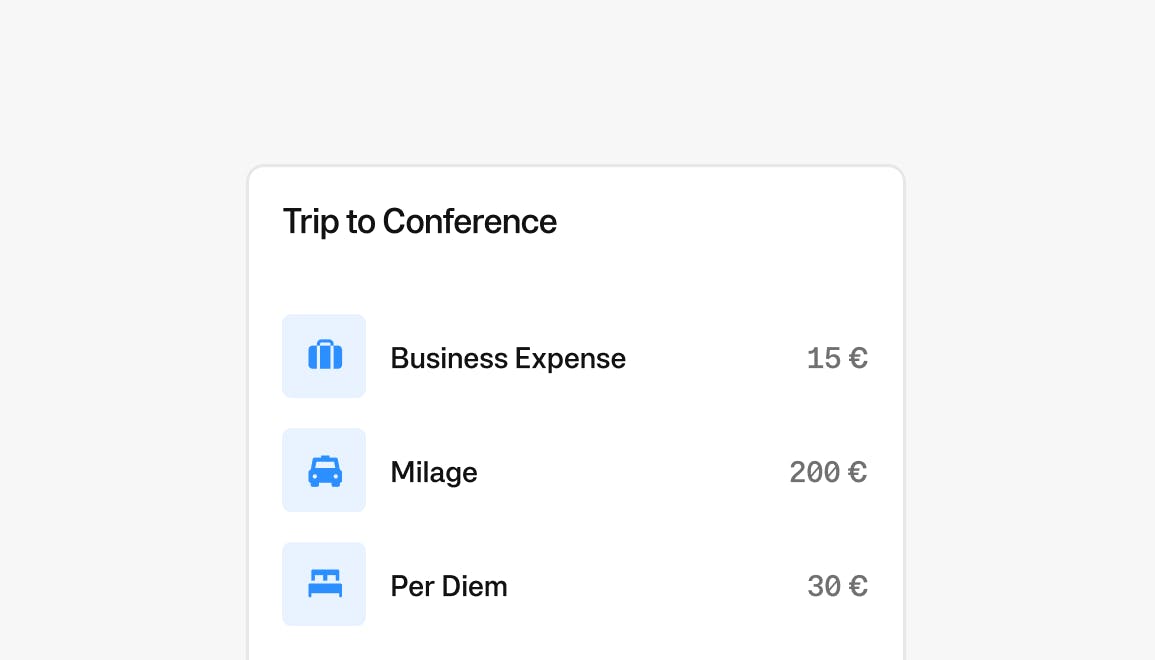Select the Milage expense row
1155x660 pixels.
[x=434, y=472]
